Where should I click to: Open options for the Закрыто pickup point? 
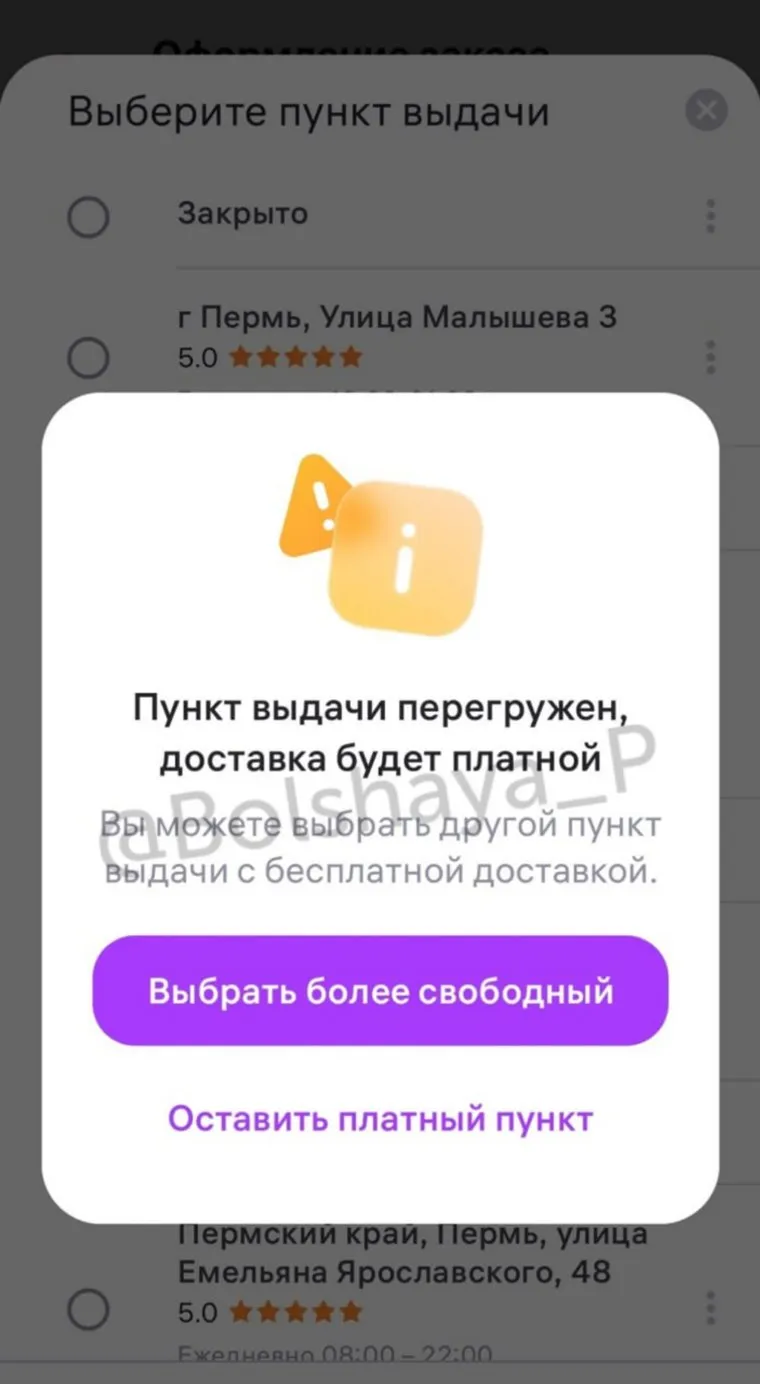pos(710,216)
